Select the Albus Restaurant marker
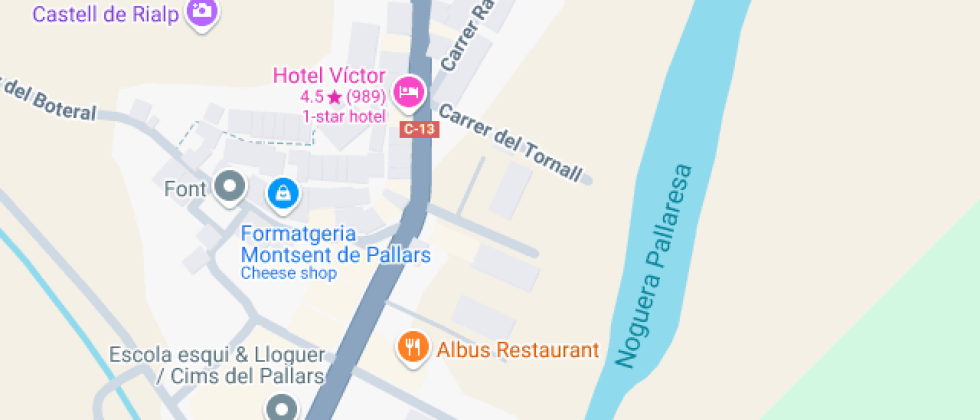The height and width of the screenshot is (420, 980). point(413,349)
